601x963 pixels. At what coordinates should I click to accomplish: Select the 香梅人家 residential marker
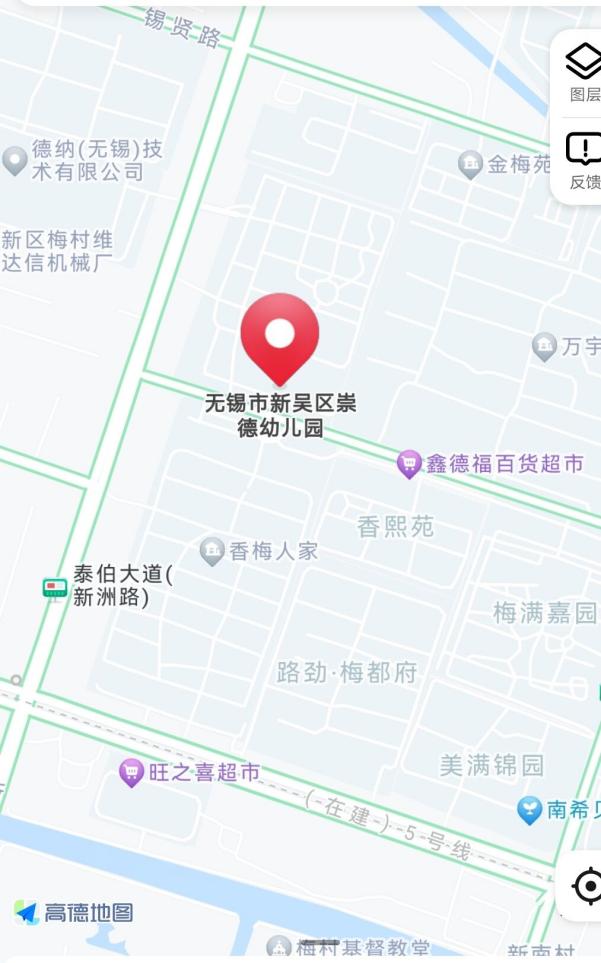[x=211, y=551]
